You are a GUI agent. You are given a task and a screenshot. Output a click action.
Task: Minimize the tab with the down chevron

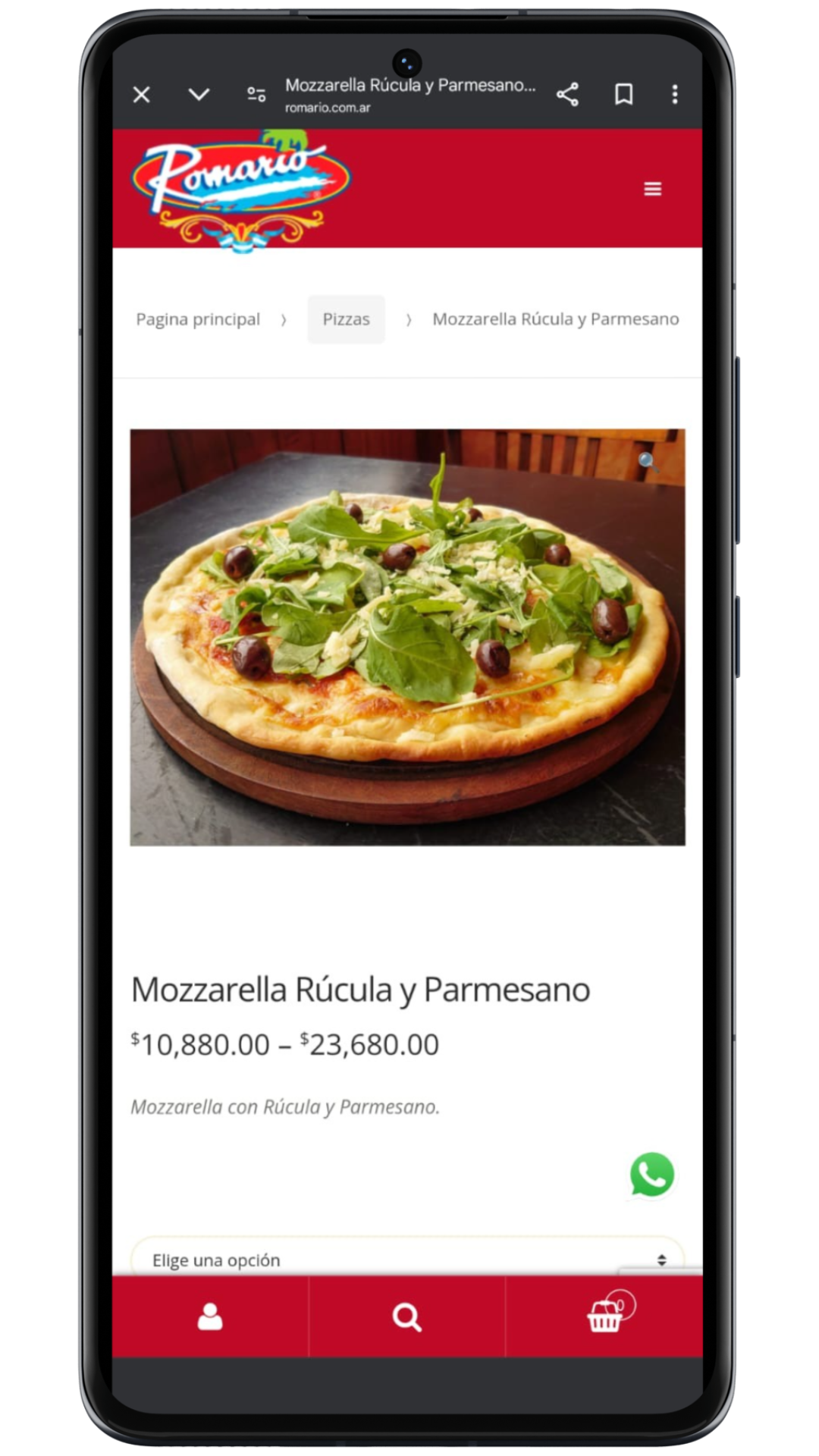[199, 95]
